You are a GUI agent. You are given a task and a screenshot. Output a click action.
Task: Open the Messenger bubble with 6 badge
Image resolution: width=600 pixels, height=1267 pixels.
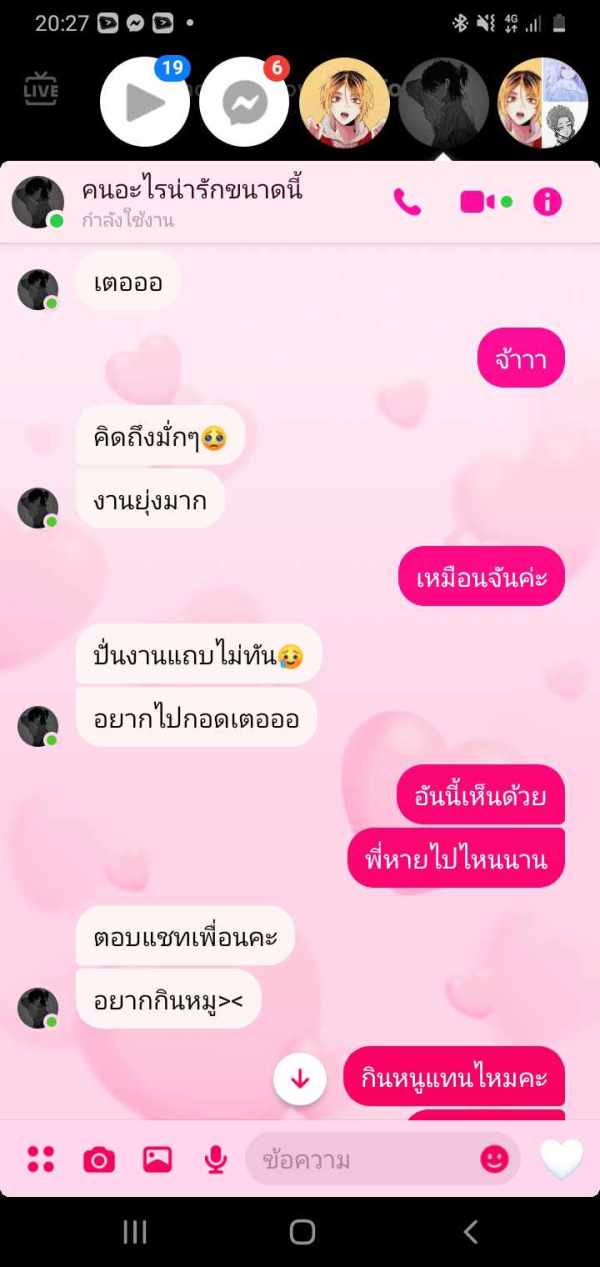(245, 102)
